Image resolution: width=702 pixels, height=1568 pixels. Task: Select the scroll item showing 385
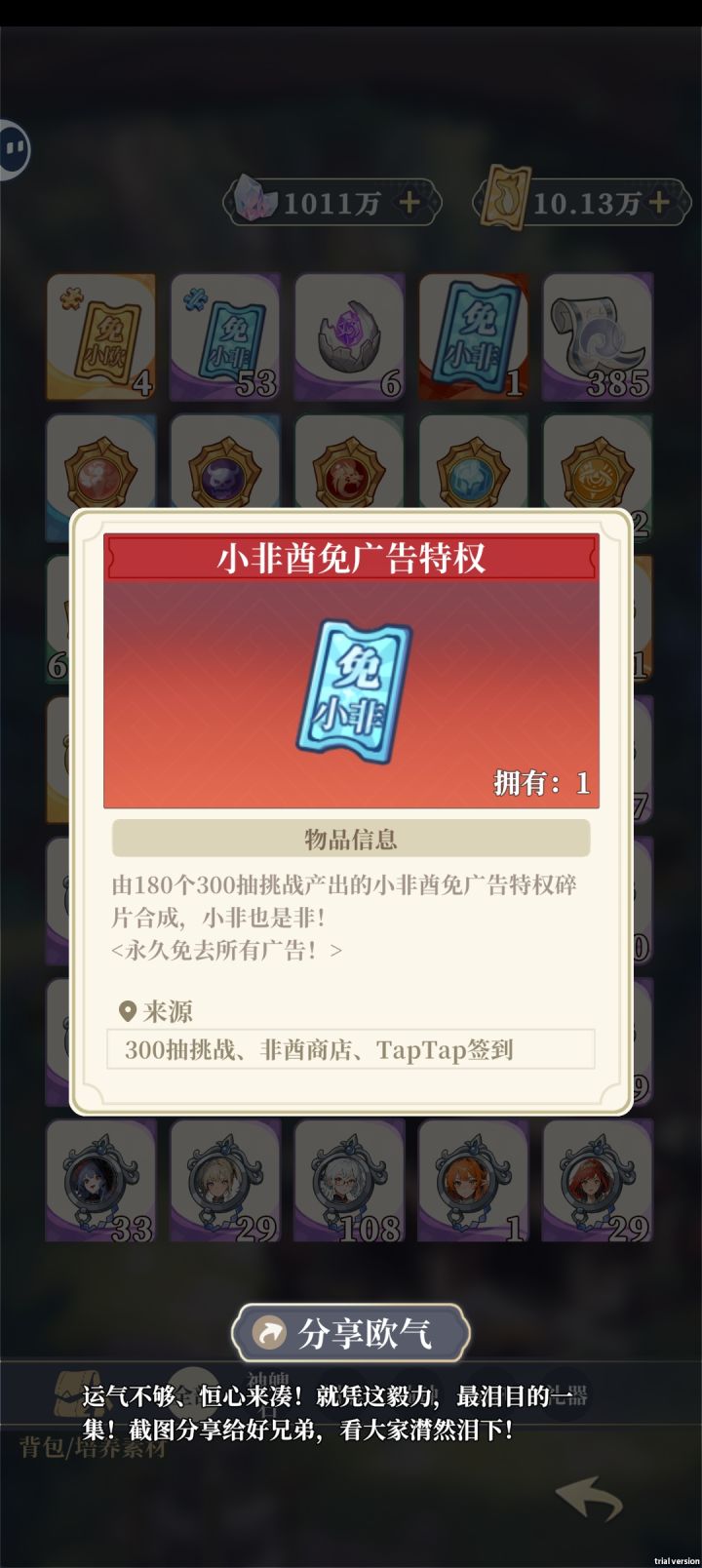pos(597,336)
